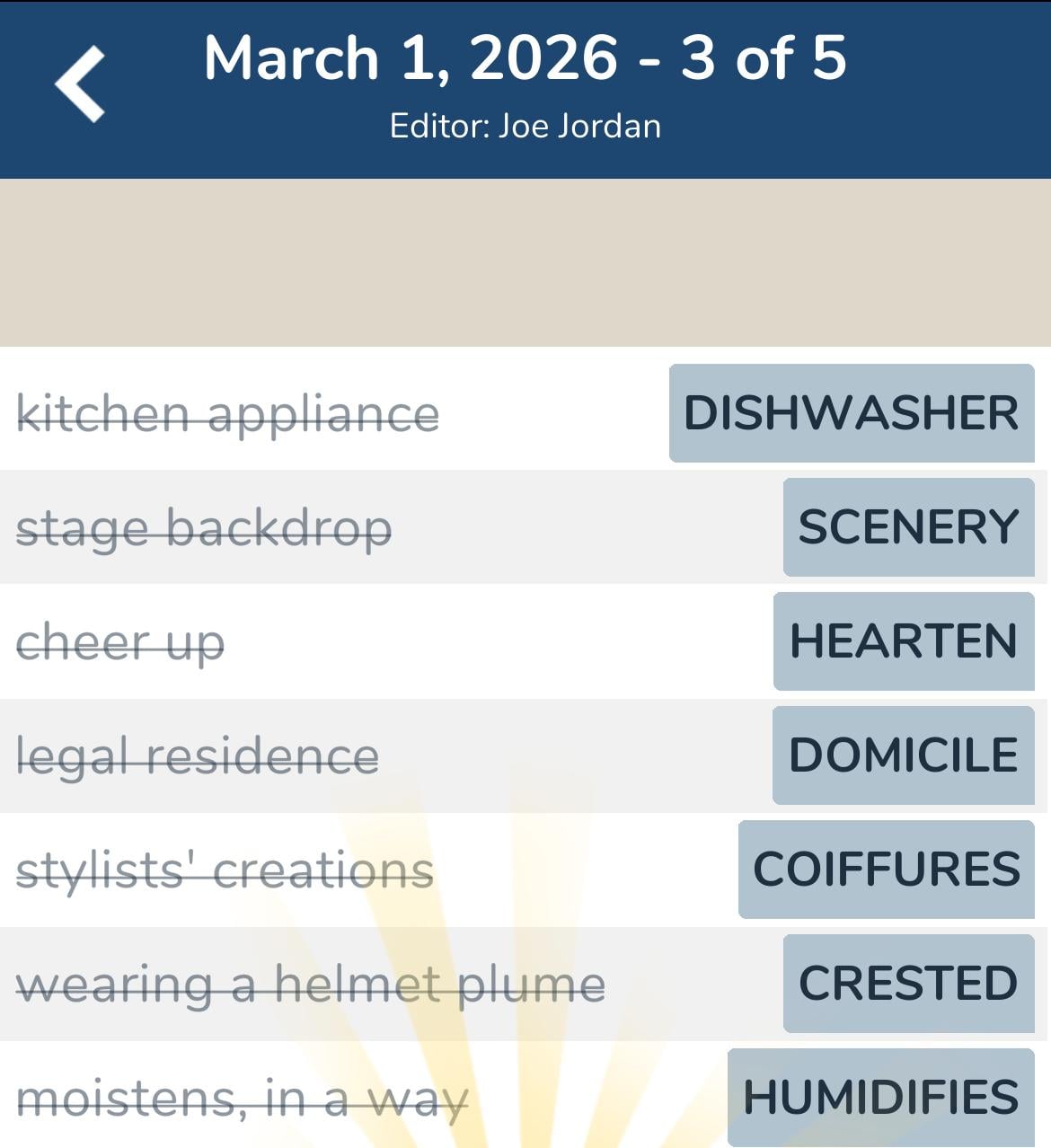
Task: Select the DOMICILE answer tile
Action: 903,755
